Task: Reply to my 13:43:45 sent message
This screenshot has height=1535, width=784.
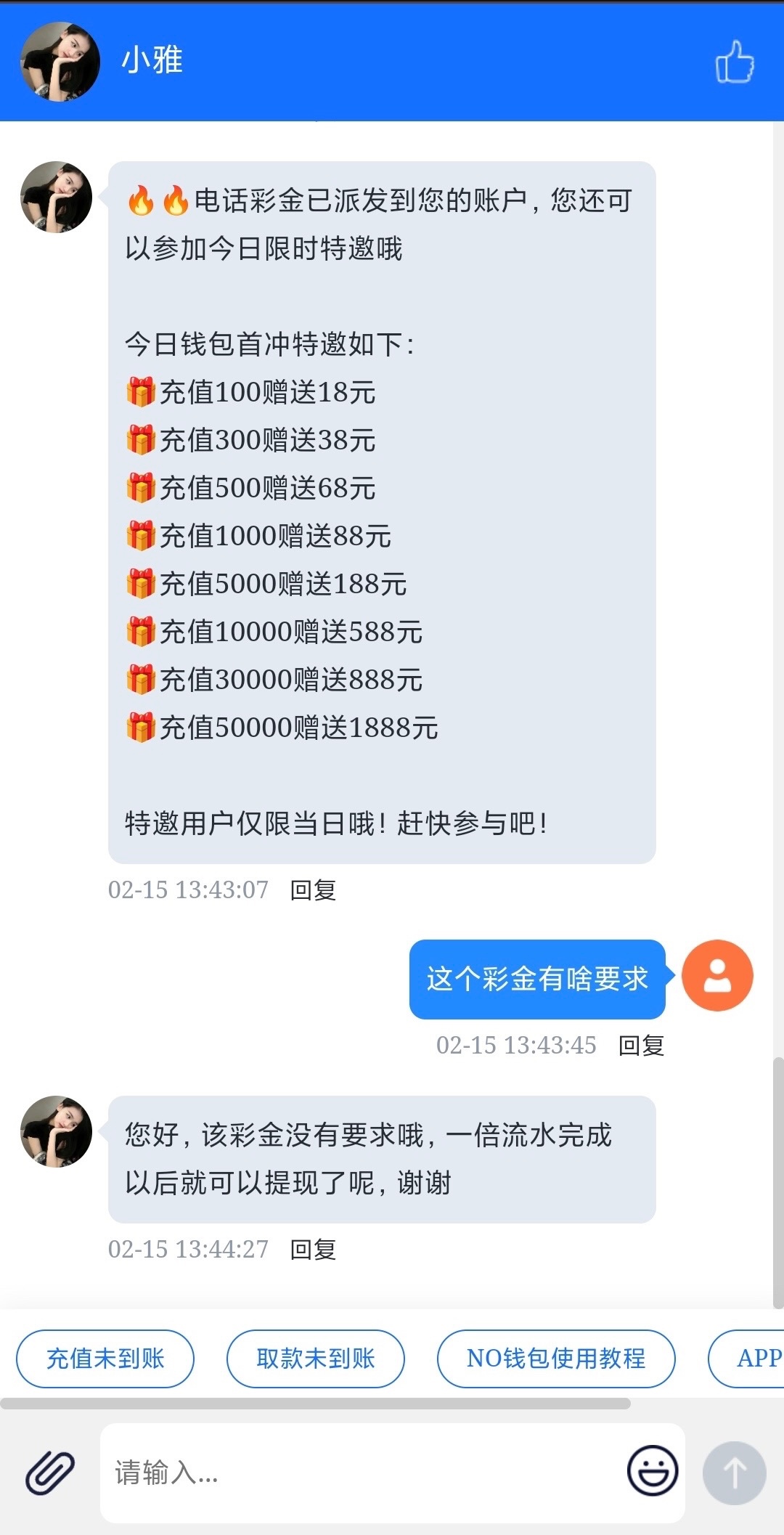Action: tap(641, 1046)
